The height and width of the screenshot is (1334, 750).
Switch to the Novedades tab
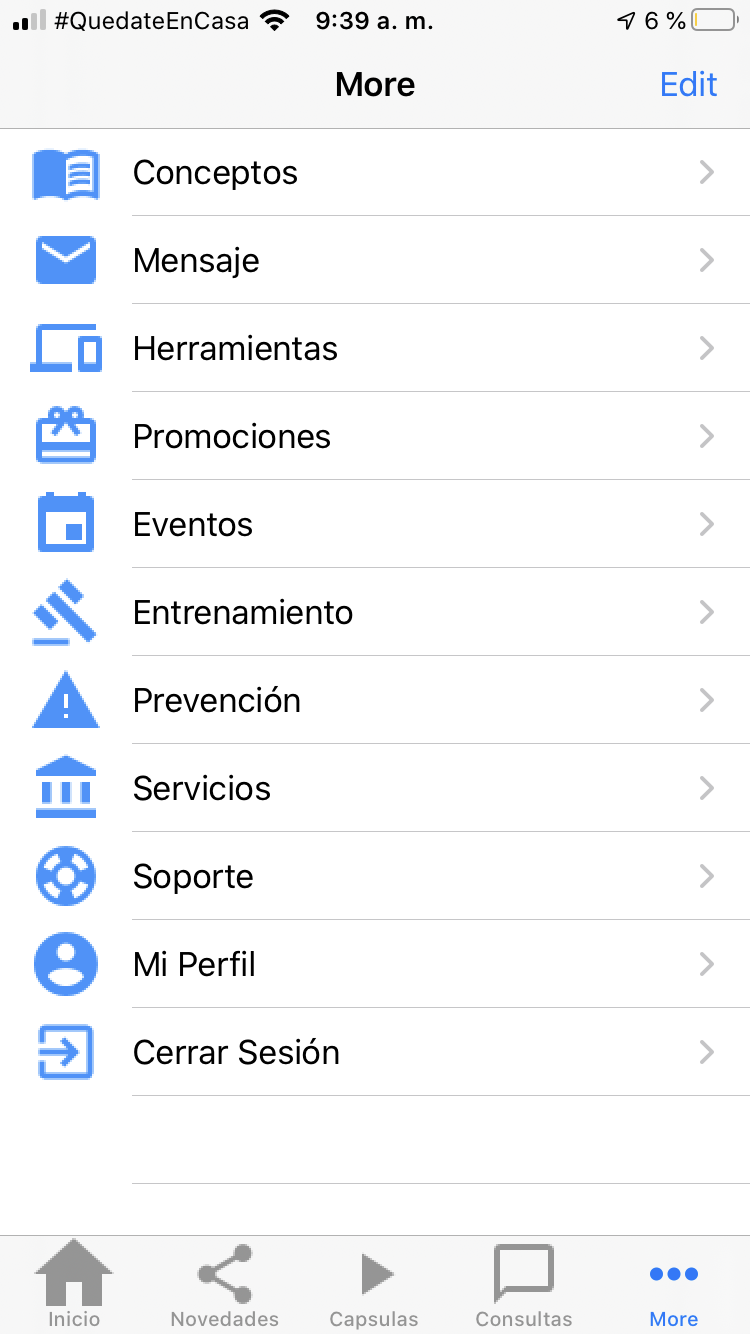click(224, 1285)
